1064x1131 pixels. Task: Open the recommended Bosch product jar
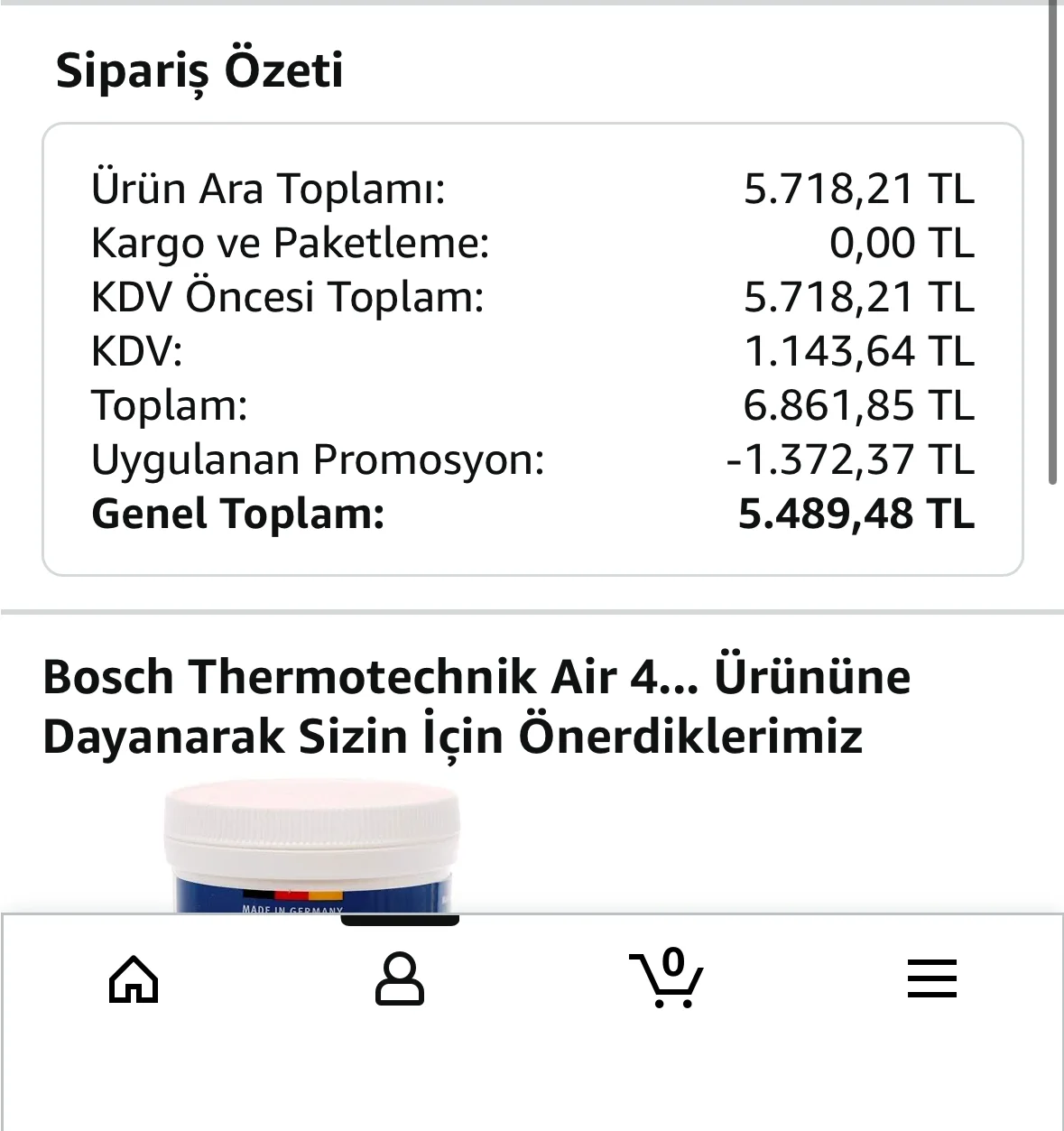point(311,848)
